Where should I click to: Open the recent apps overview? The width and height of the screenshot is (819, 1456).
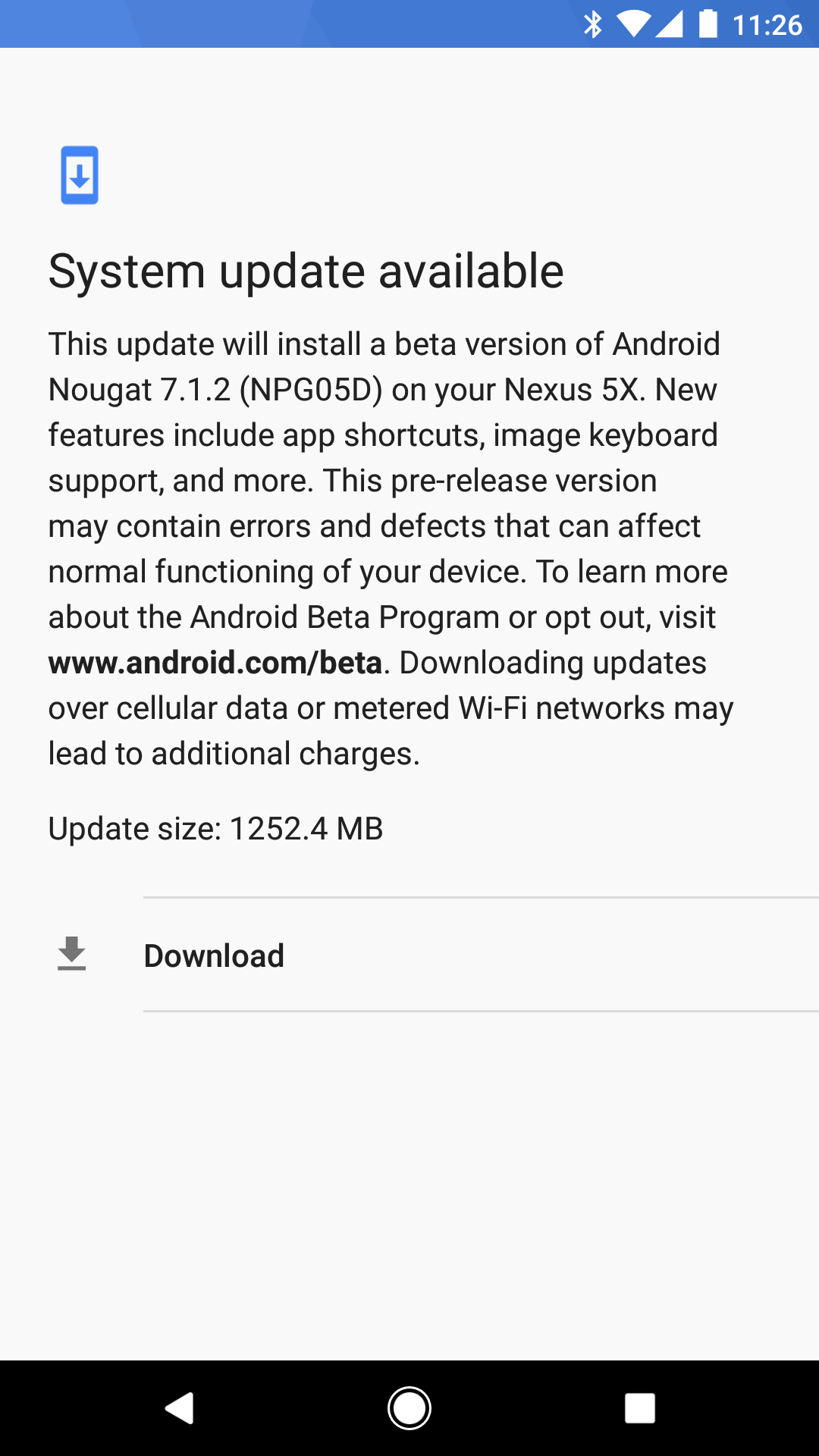coord(639,1408)
